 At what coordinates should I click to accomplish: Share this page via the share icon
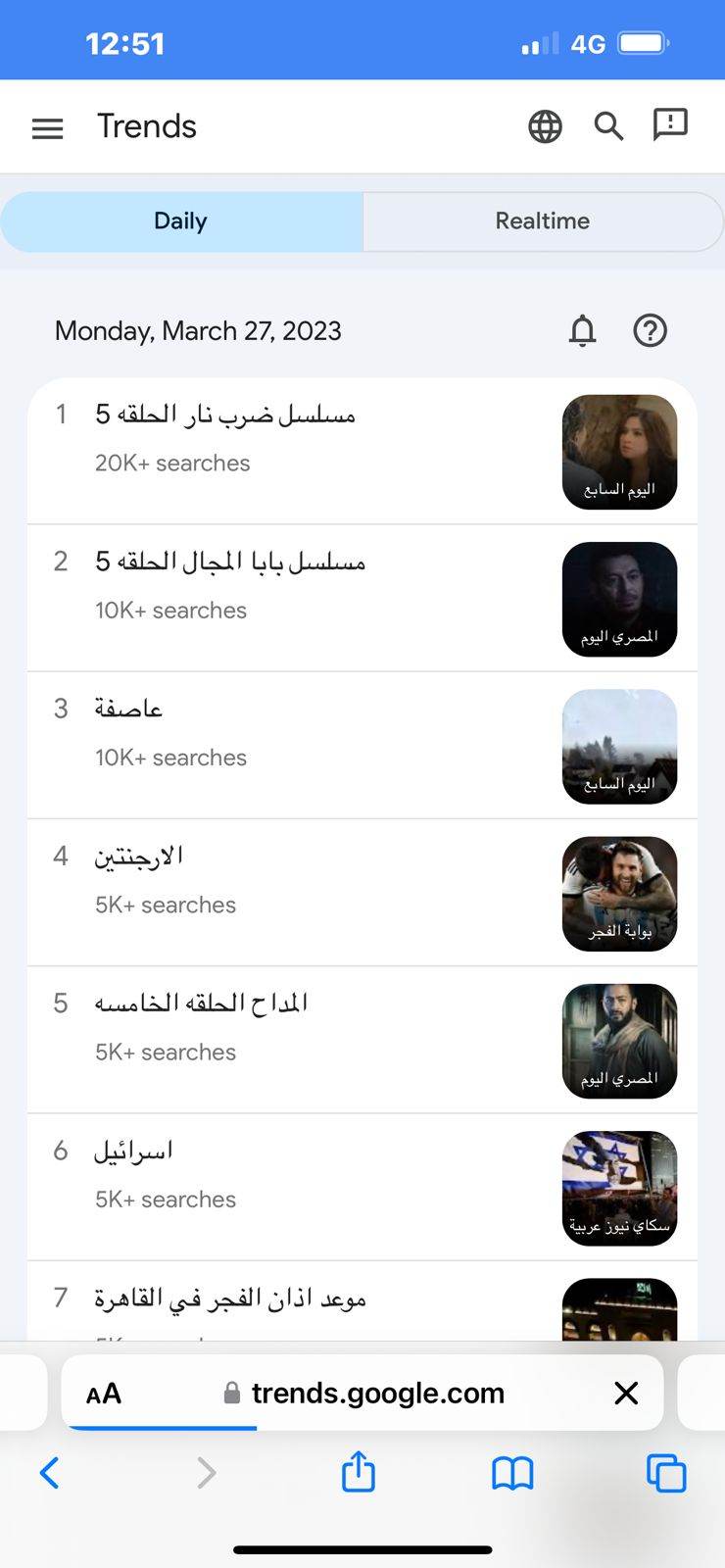click(x=359, y=1471)
